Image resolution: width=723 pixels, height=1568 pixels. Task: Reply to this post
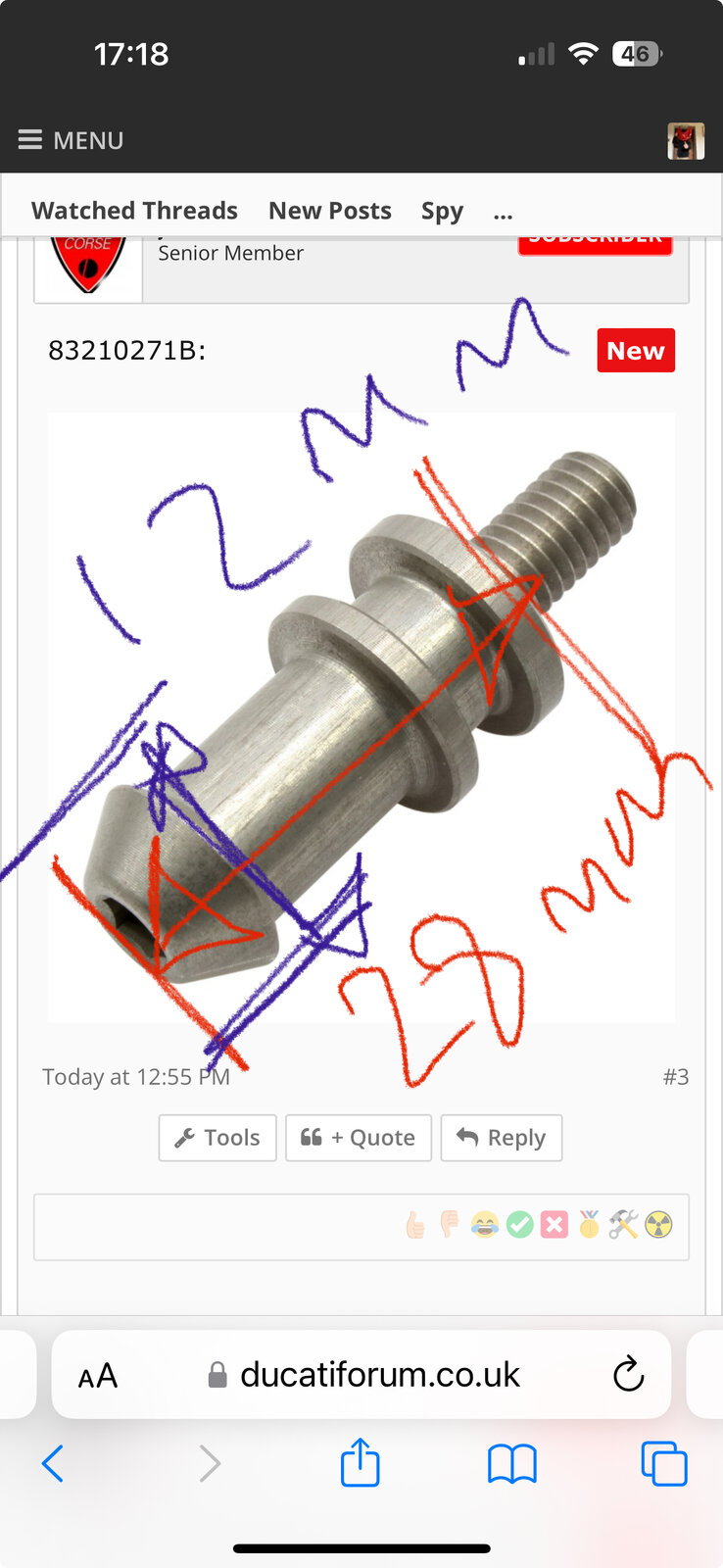tap(501, 1138)
